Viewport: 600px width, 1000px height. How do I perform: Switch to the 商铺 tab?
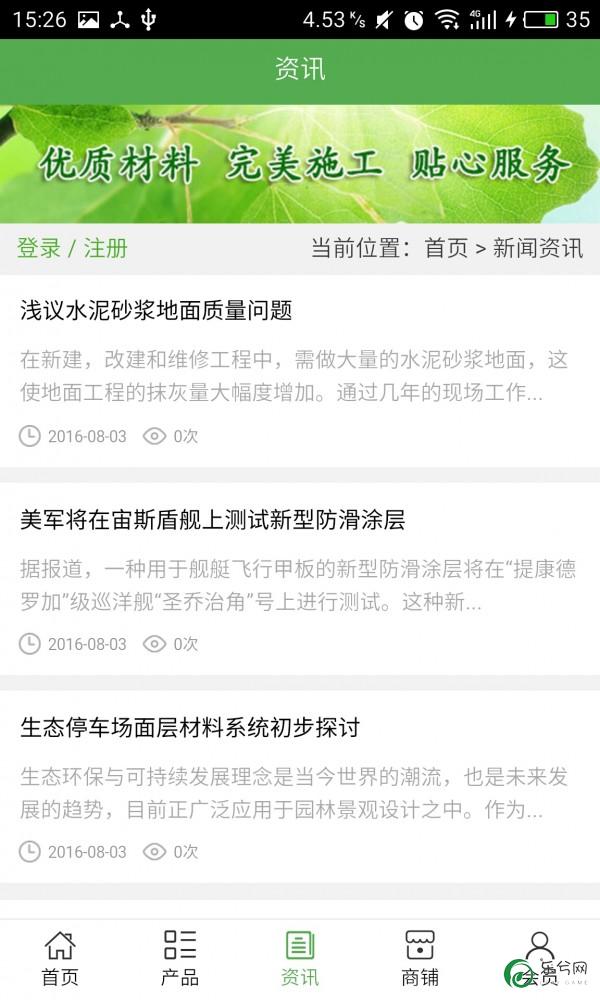[420, 958]
